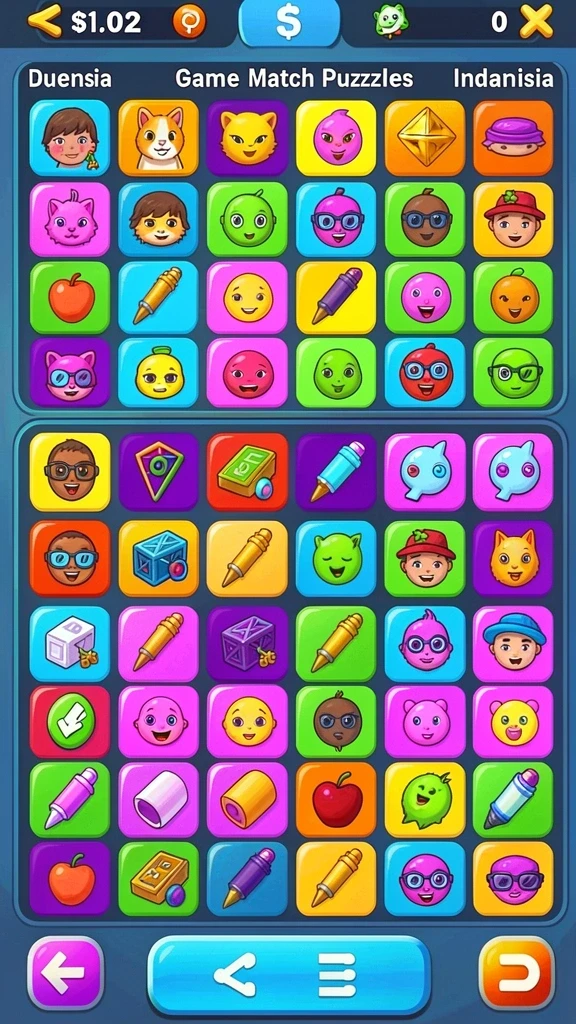Choose the purple crate tile
The height and width of the screenshot is (1024, 576).
[248, 643]
